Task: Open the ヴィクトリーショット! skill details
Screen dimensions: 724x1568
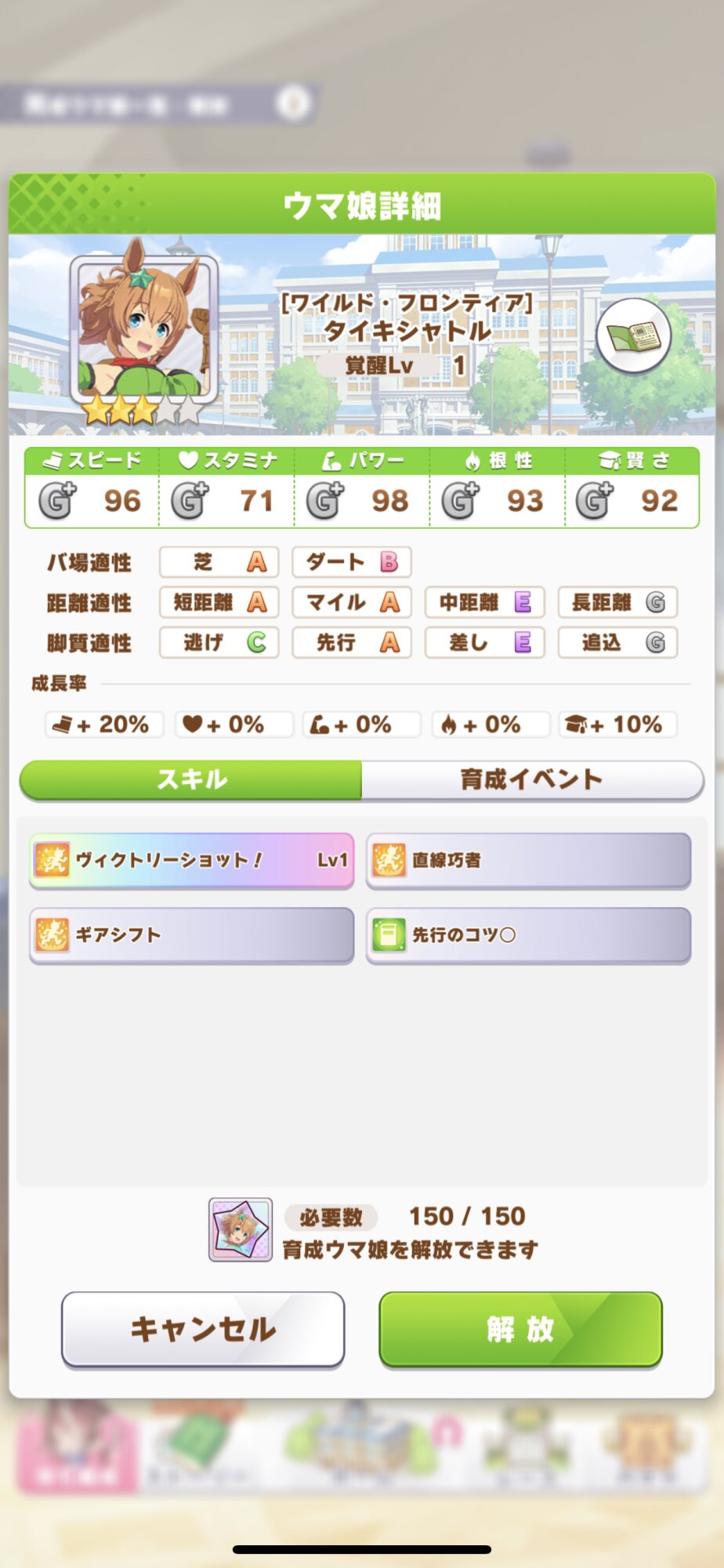Action: coord(191,860)
